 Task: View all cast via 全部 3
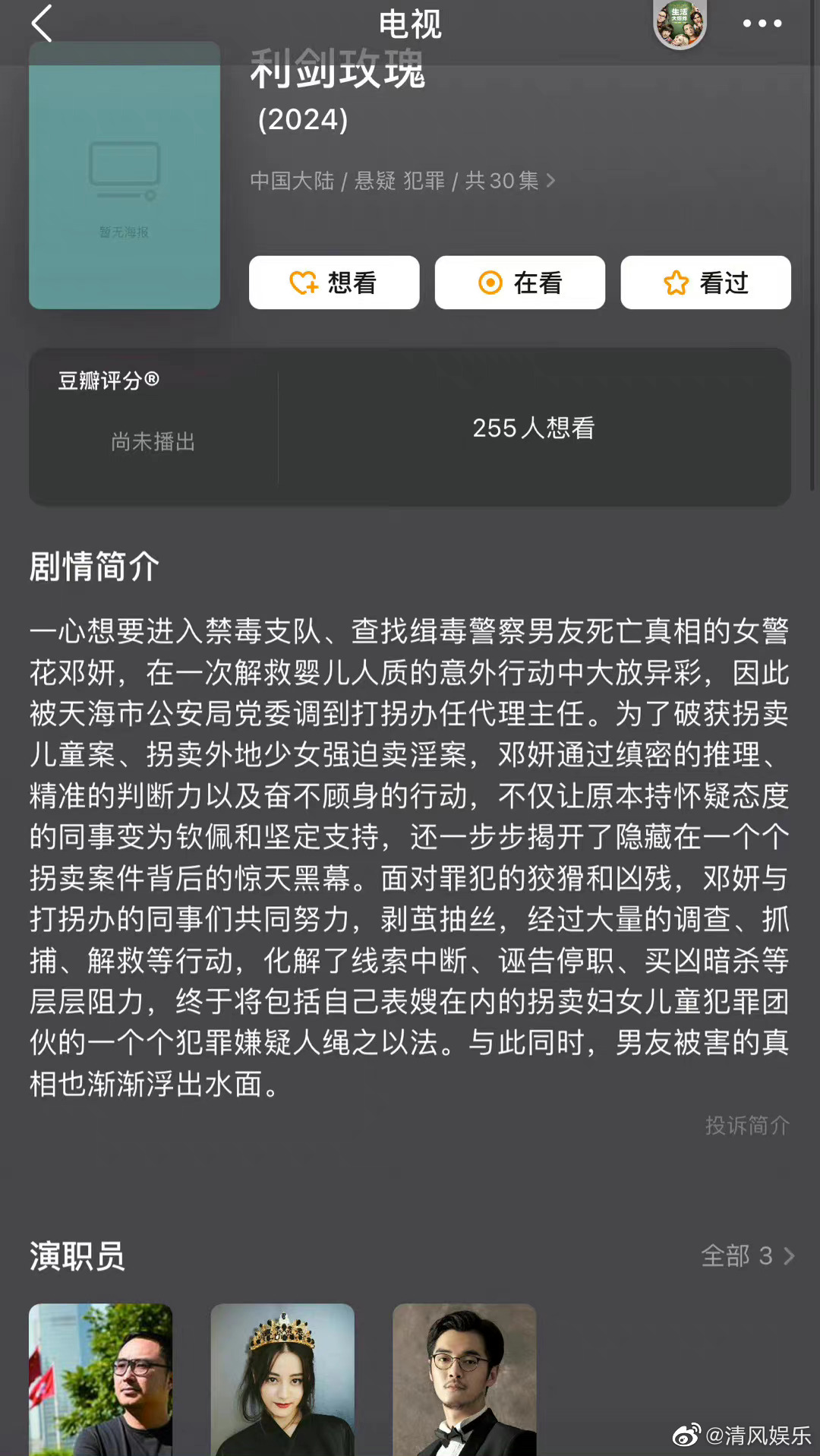coord(747,1255)
